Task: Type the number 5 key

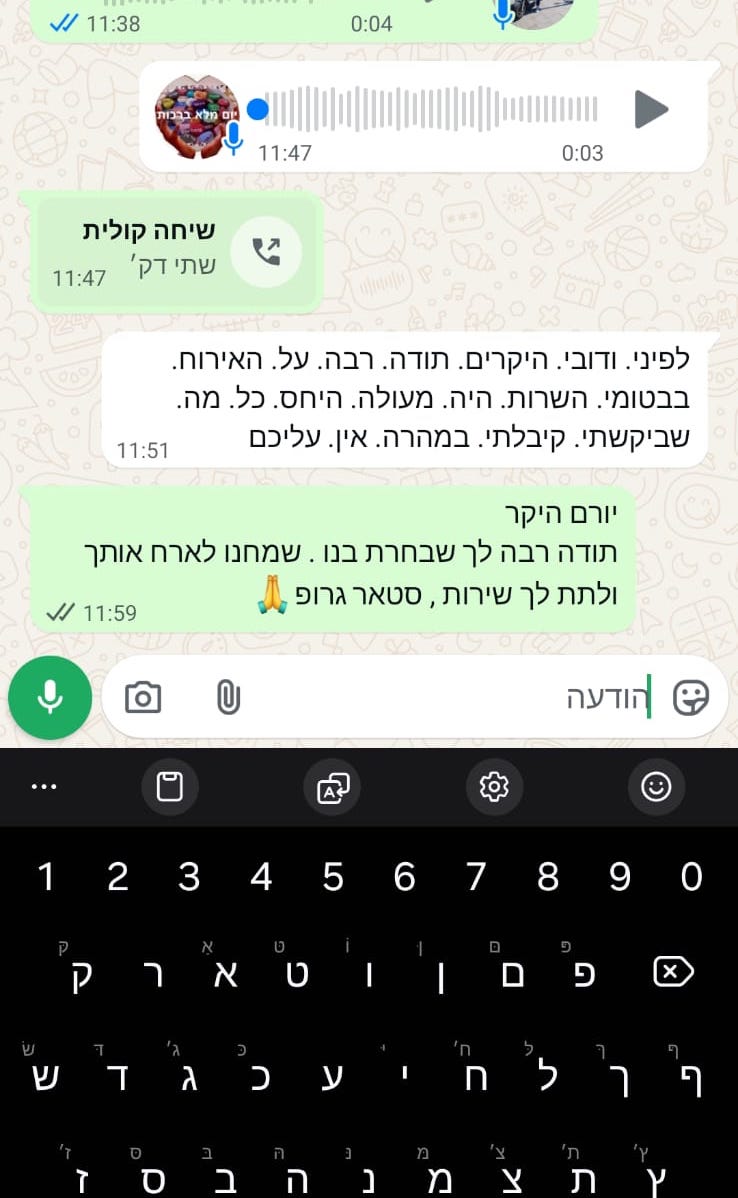Action: coord(333,878)
